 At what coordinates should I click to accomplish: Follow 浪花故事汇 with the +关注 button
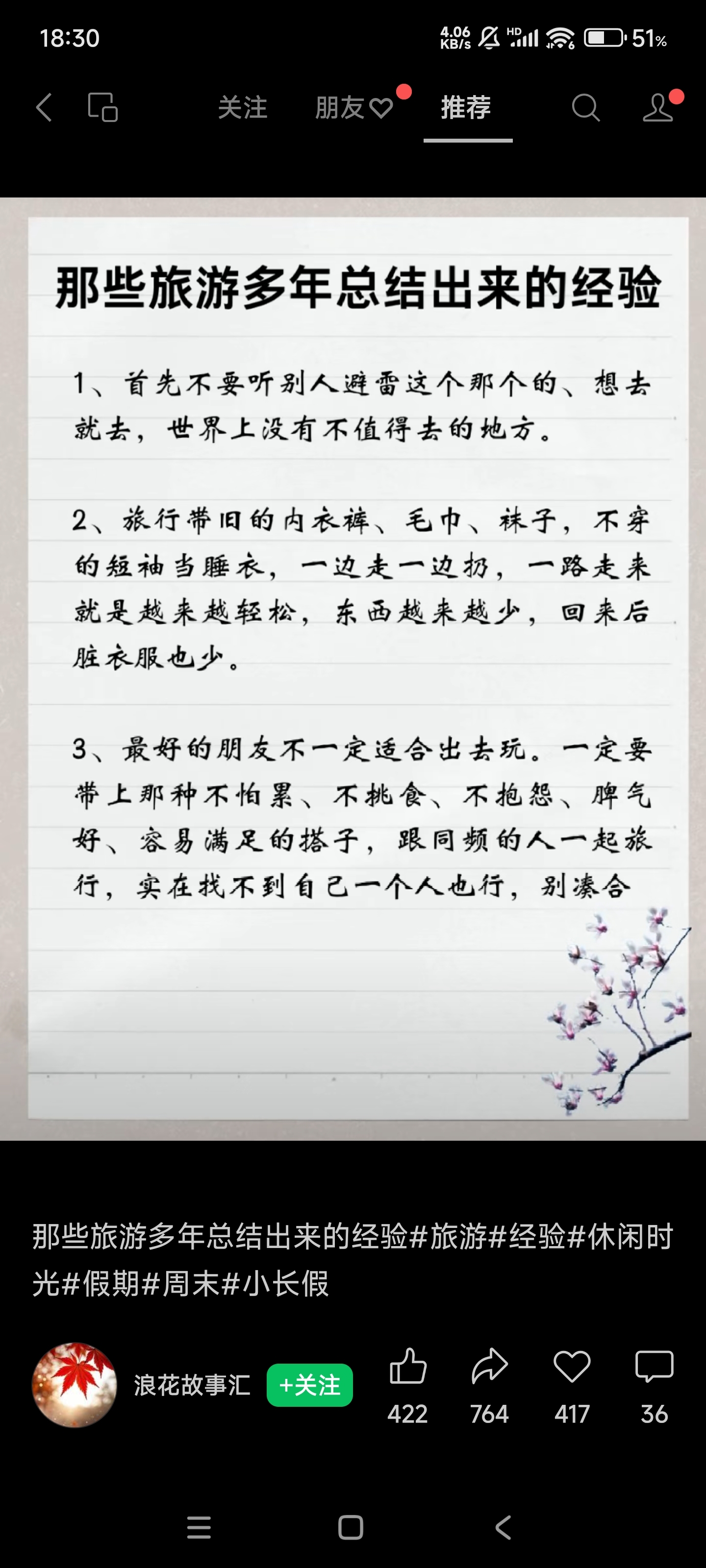[309, 1385]
